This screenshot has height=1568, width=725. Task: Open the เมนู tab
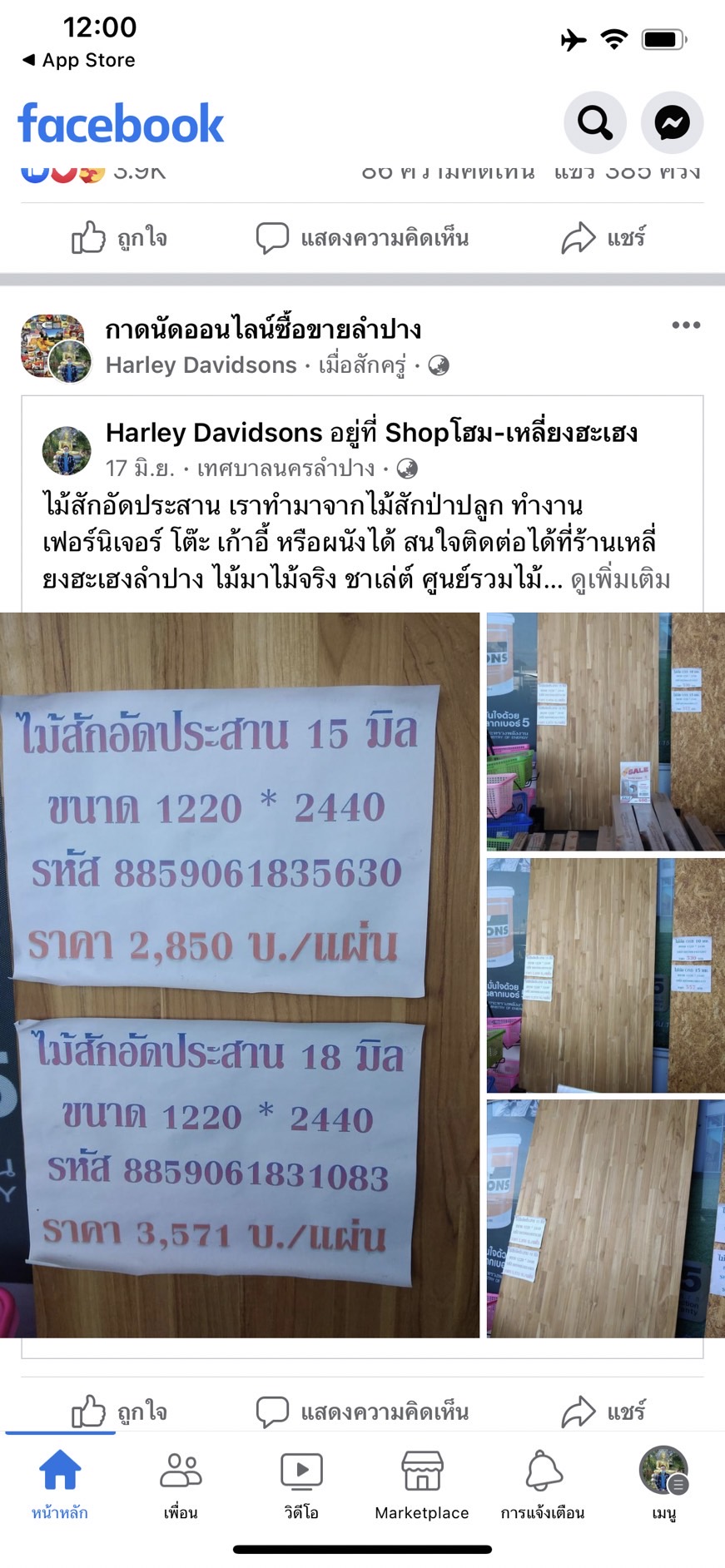[x=663, y=1487]
